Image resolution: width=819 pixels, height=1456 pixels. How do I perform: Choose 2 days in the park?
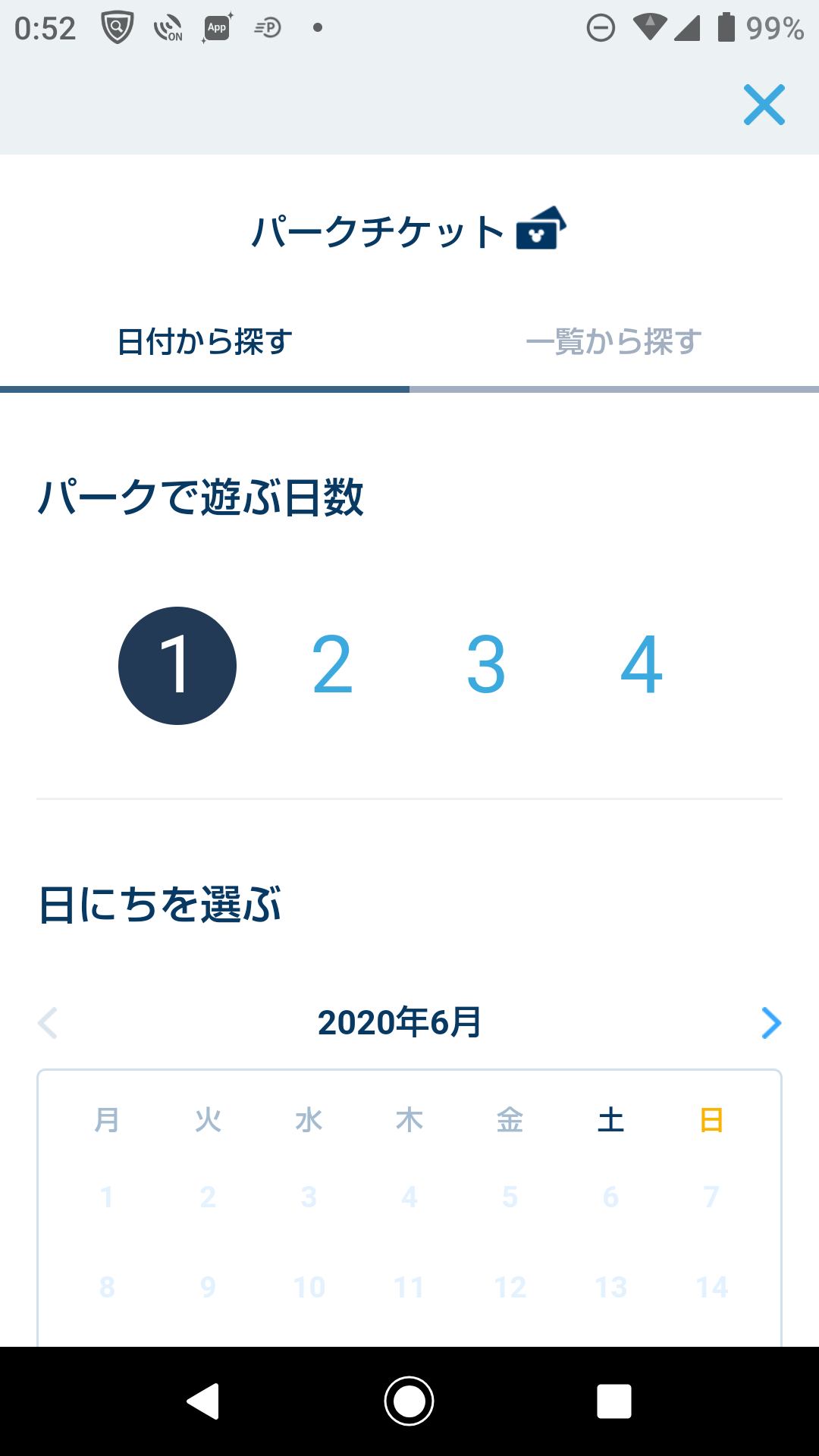332,666
